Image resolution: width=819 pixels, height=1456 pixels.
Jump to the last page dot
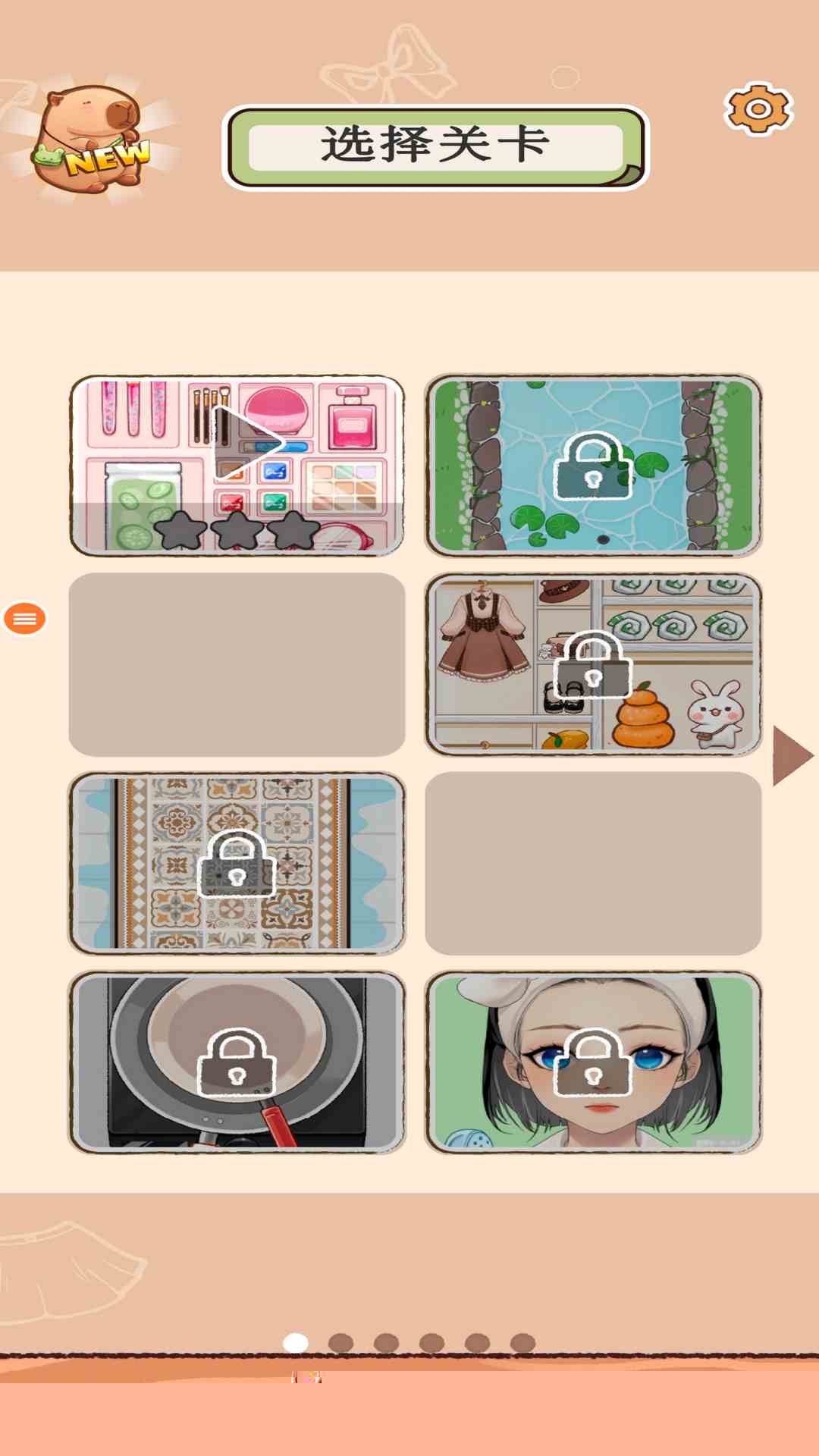(522, 1343)
